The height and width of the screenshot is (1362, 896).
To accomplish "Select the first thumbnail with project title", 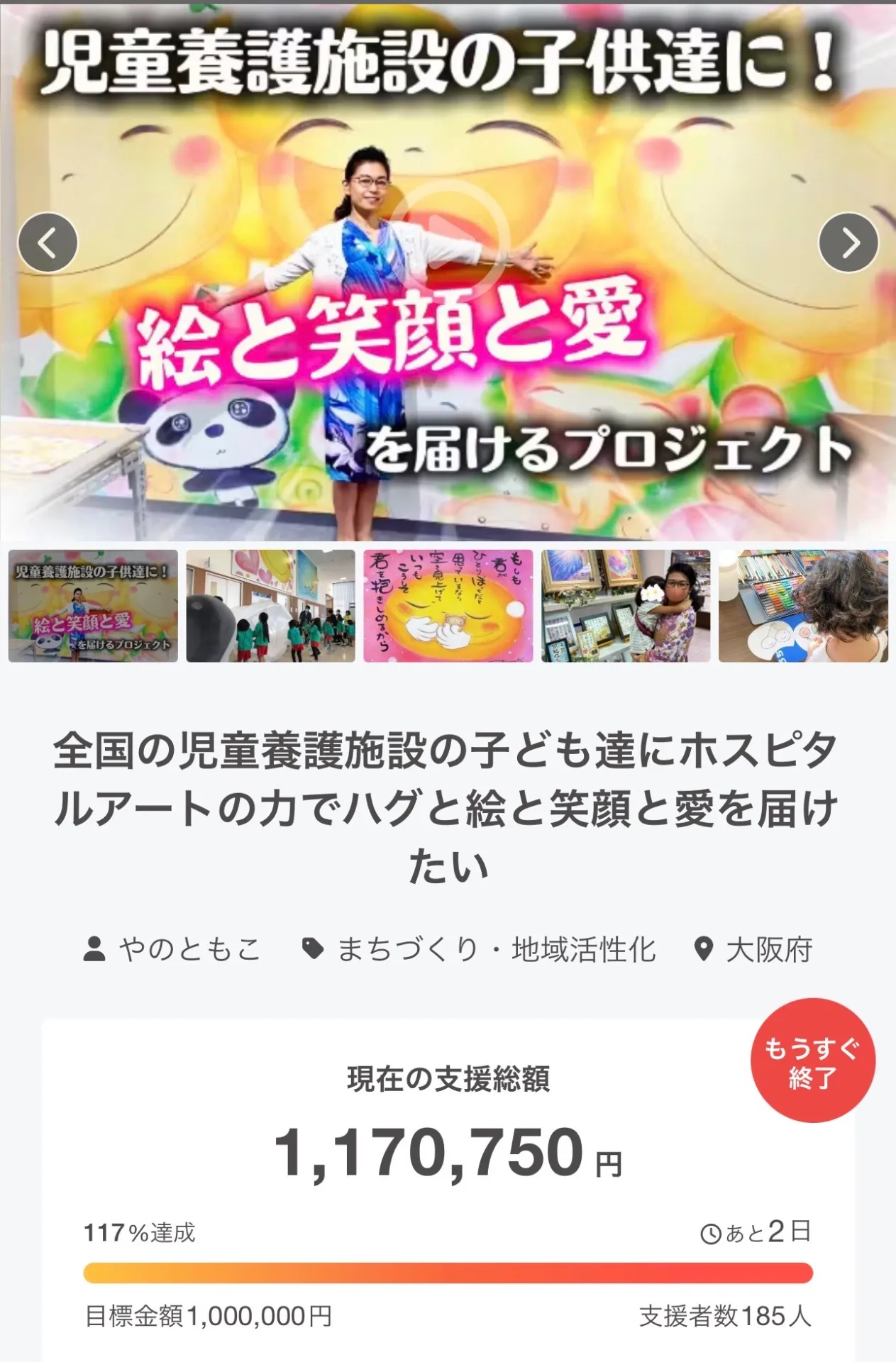I will pos(93,606).
